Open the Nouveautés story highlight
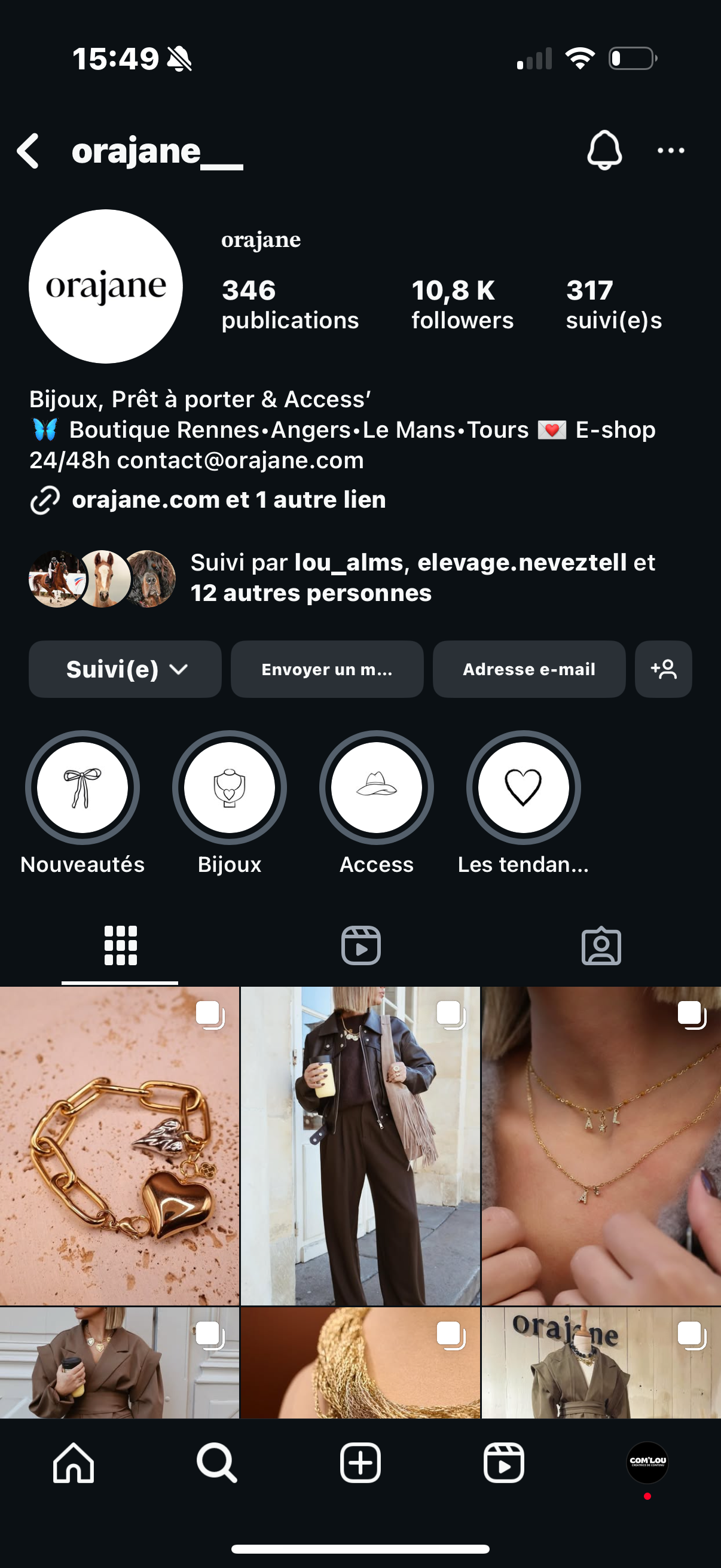Image resolution: width=721 pixels, height=1568 pixels. pos(83,787)
